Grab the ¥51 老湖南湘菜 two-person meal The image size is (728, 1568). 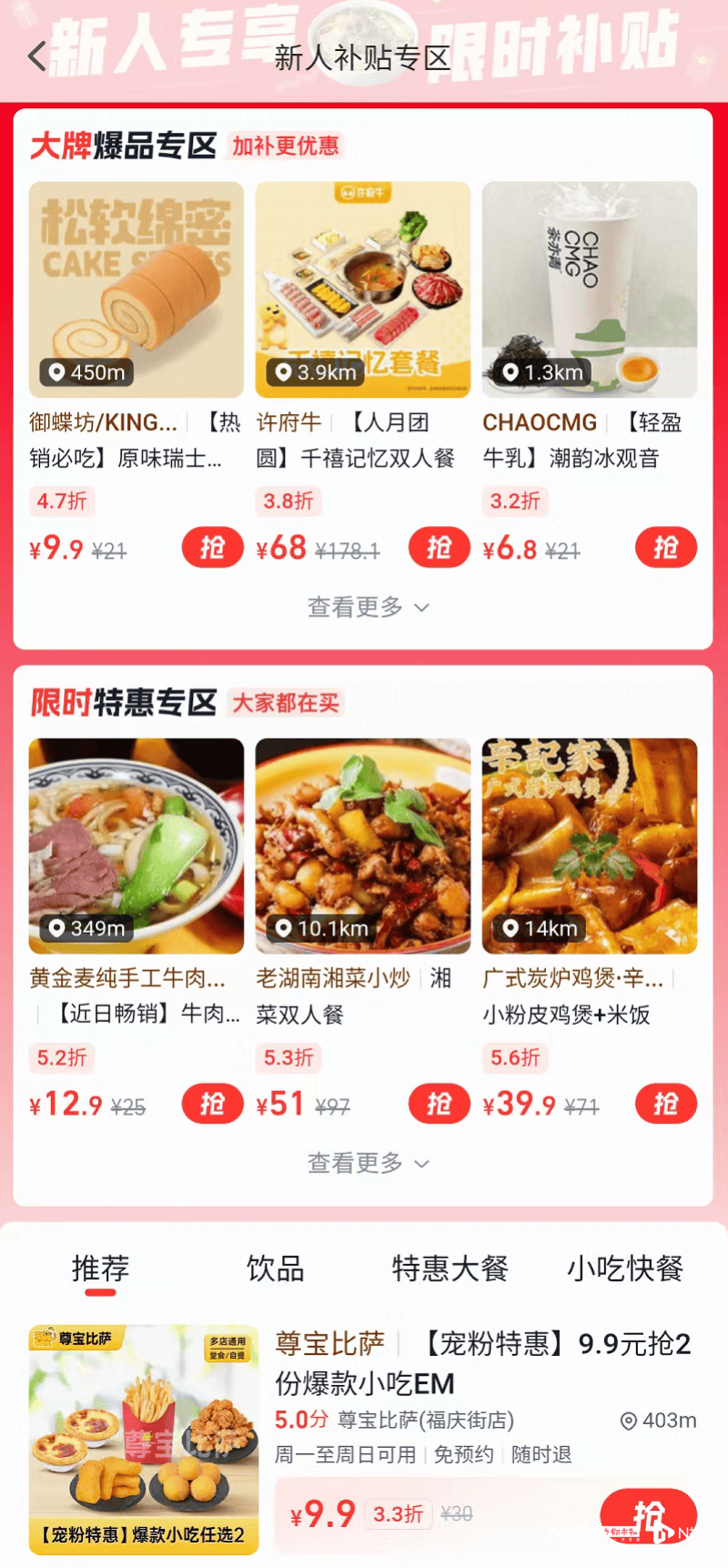[440, 1104]
